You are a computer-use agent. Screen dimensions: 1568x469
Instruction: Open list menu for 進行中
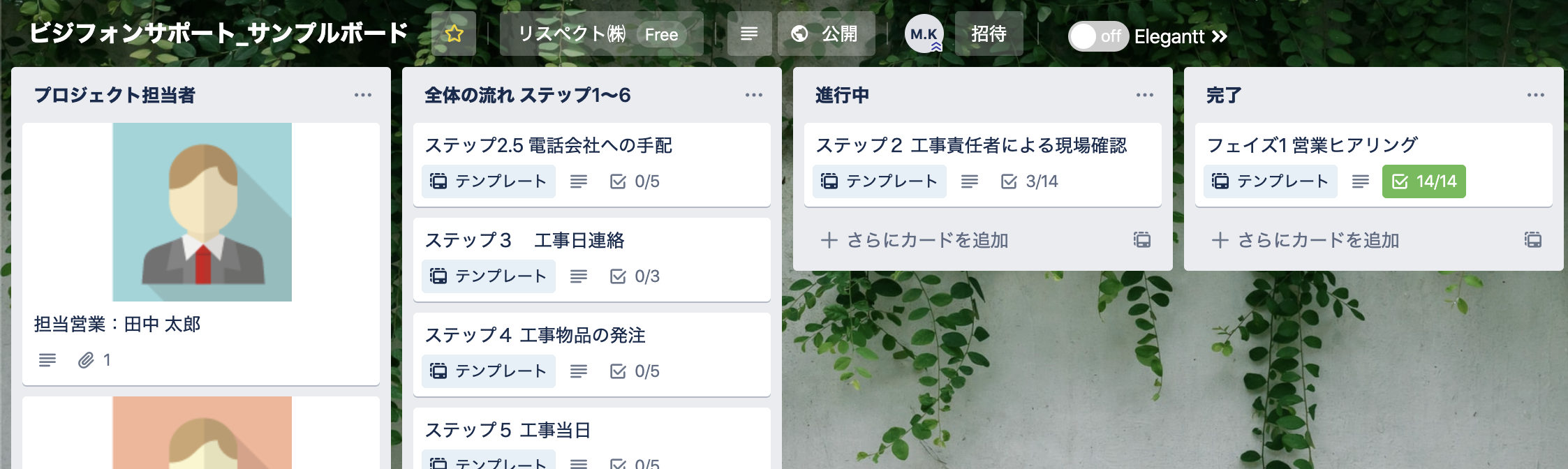coord(1145,95)
